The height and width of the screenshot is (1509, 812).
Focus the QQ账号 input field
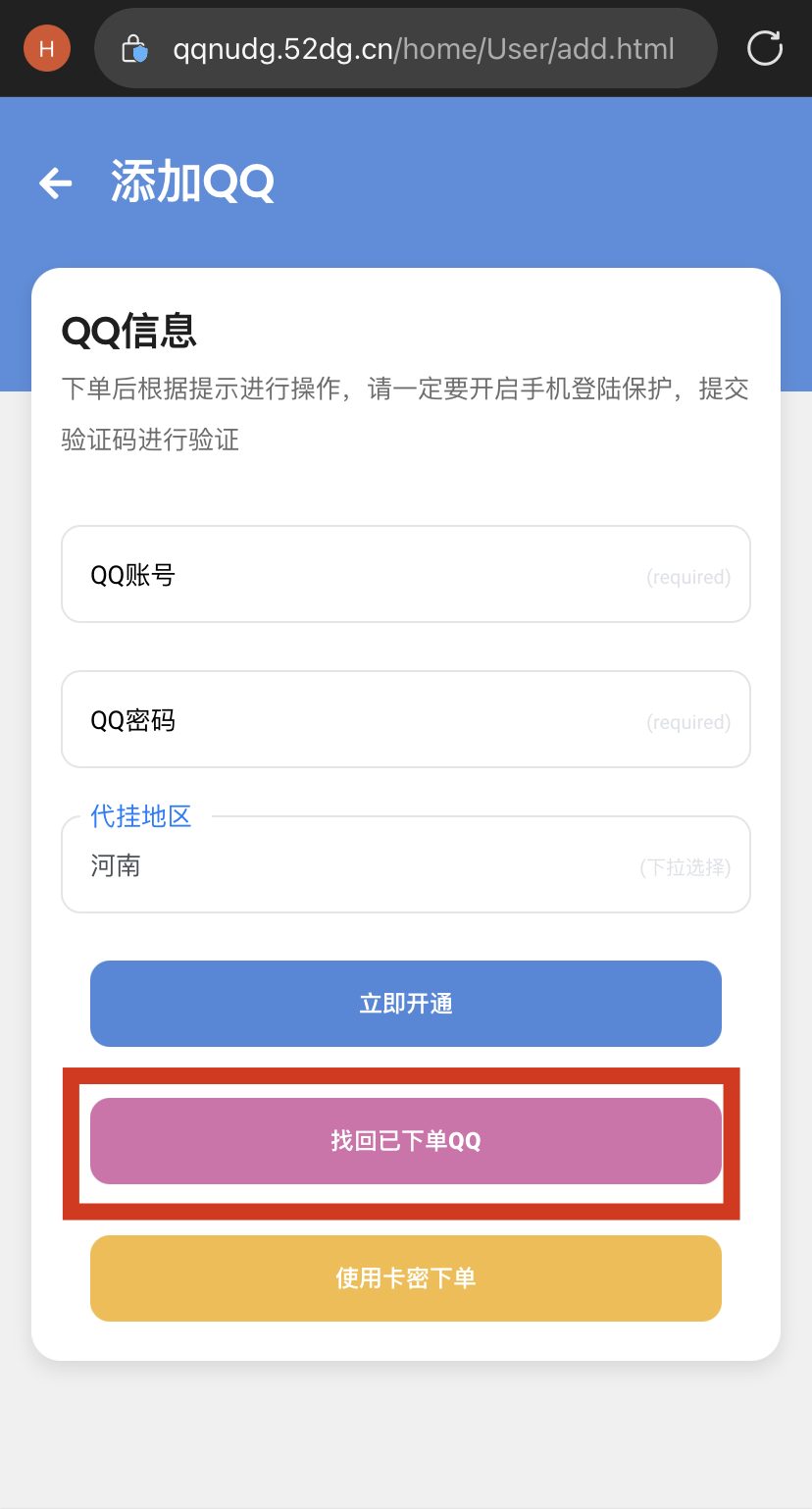(406, 574)
